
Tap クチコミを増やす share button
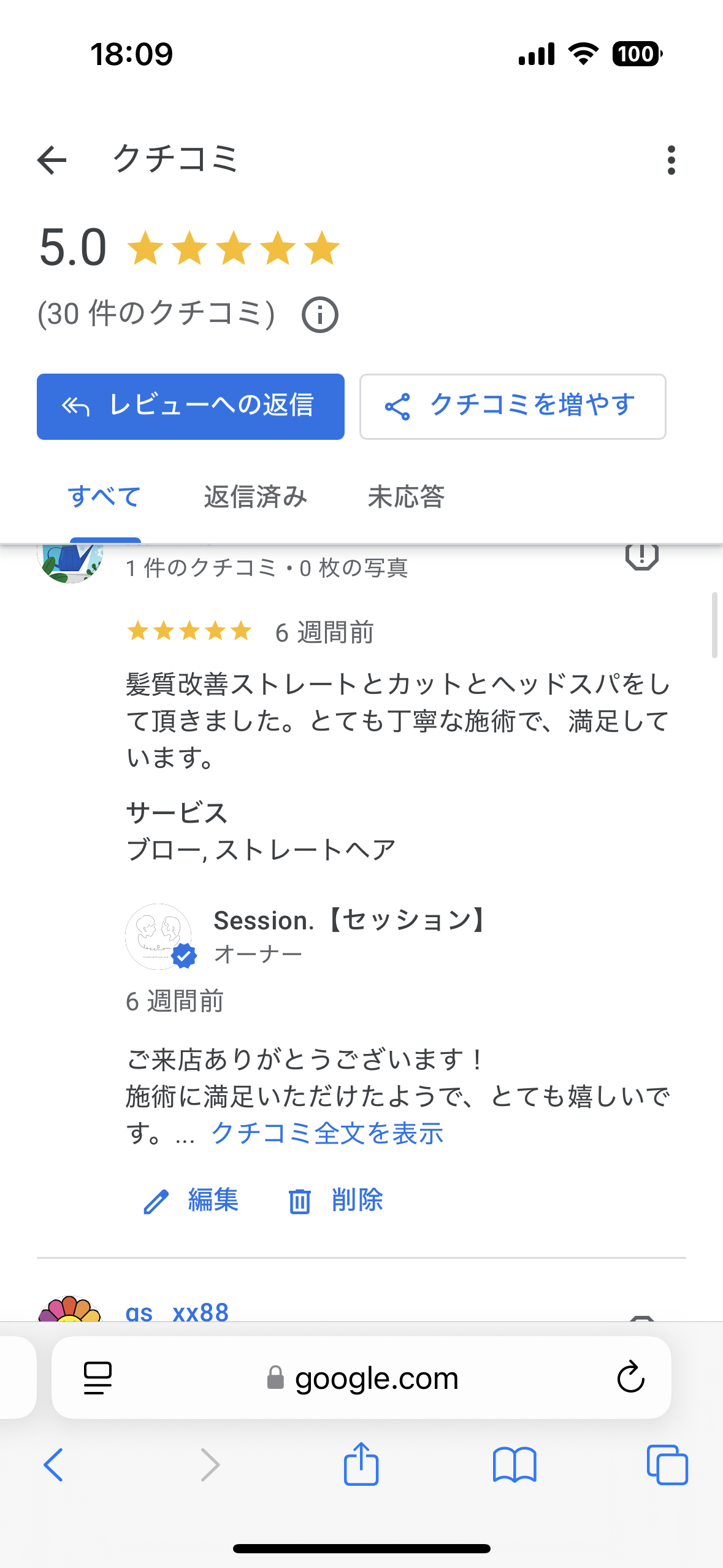tap(513, 406)
